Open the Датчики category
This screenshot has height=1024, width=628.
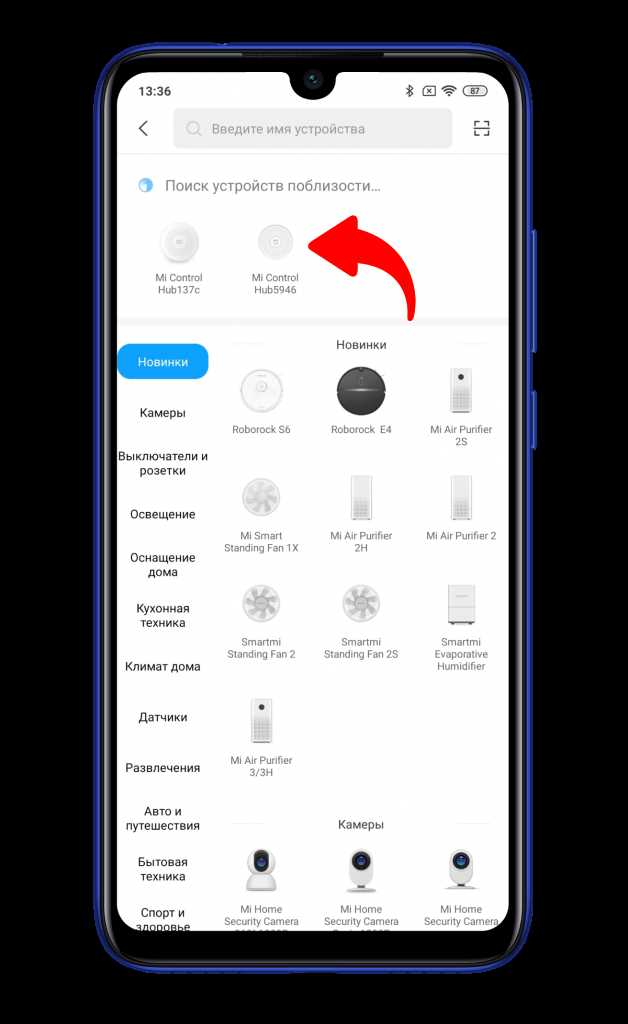163,717
